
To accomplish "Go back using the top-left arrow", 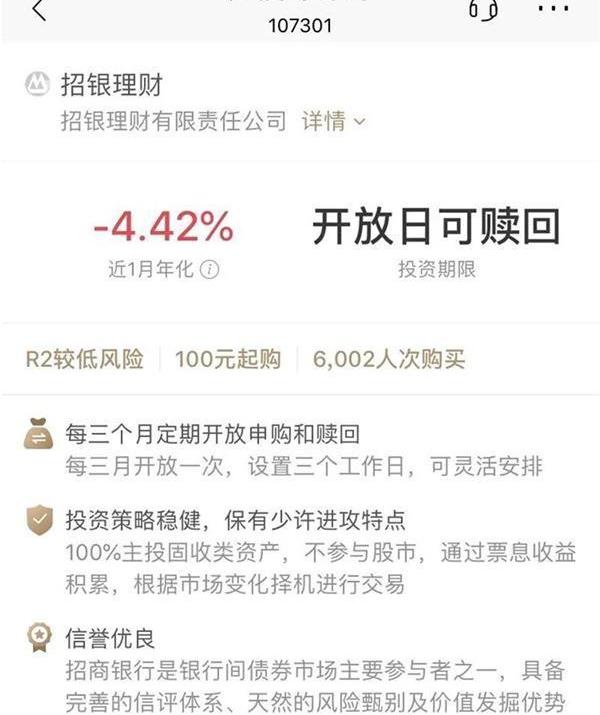I will 38,10.
